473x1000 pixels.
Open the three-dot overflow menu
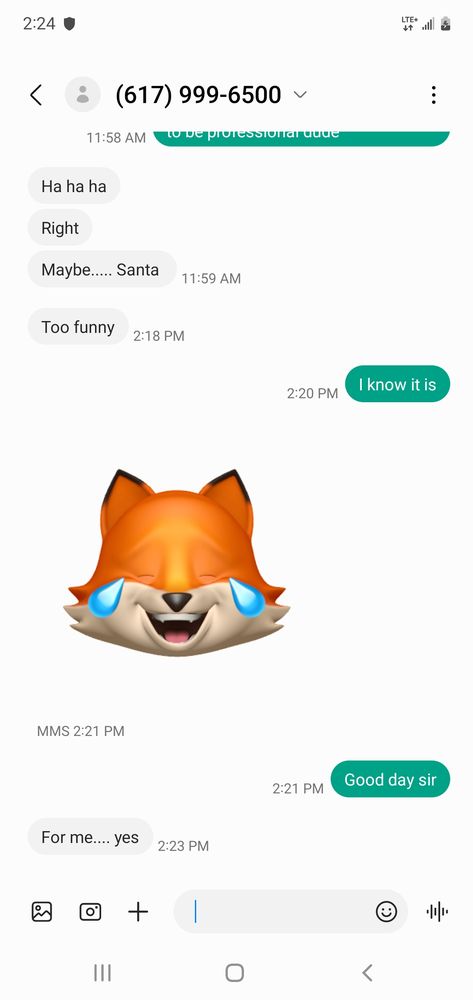pos(433,95)
